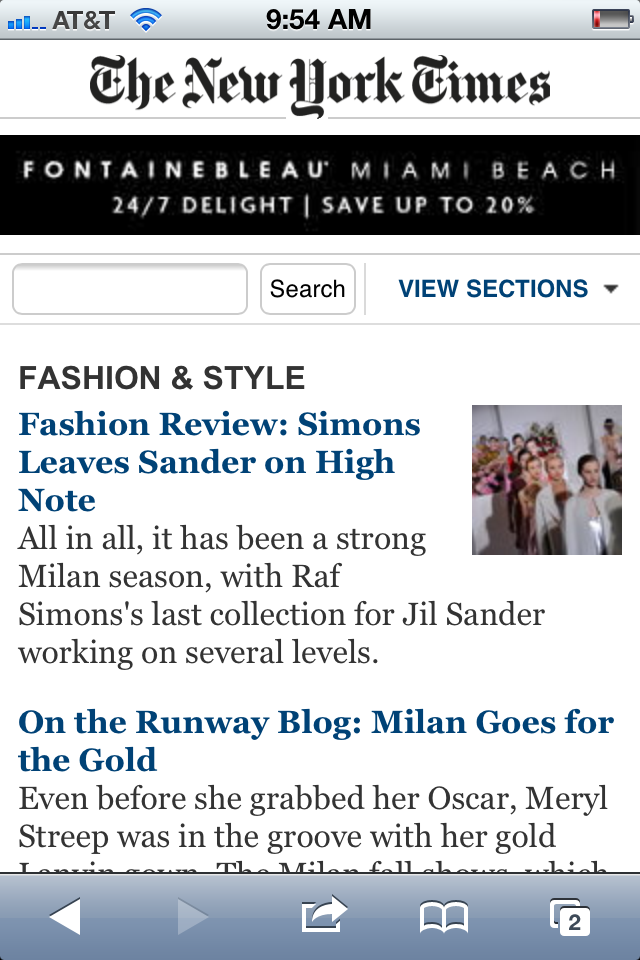
Task: Tap the Search button
Action: pyautogui.click(x=307, y=289)
